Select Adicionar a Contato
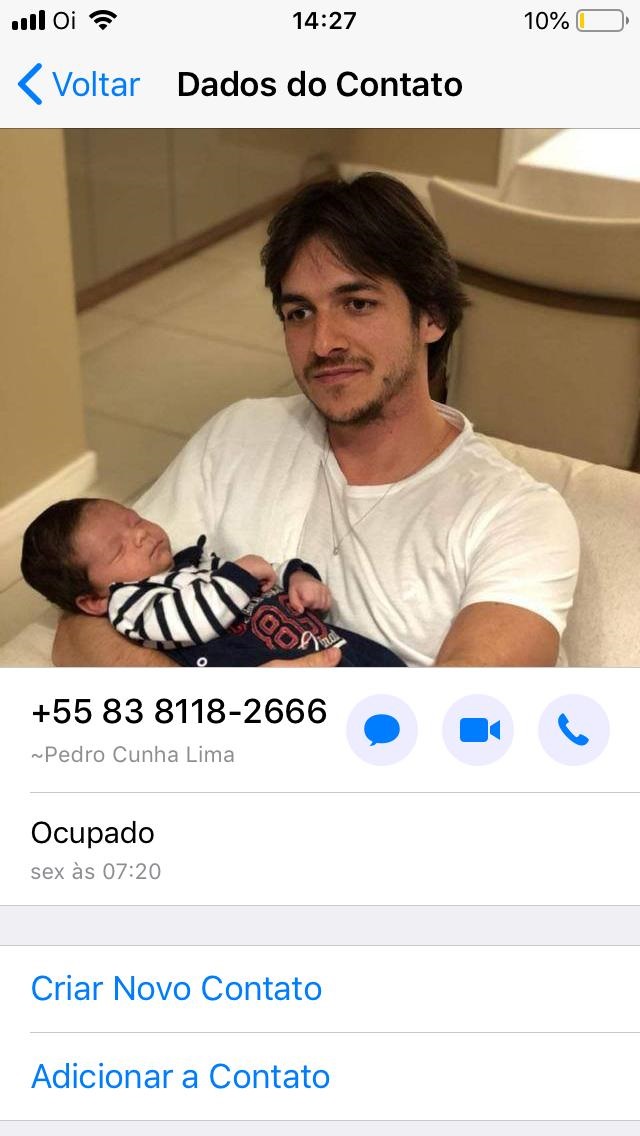The image size is (640, 1136). 181,1077
